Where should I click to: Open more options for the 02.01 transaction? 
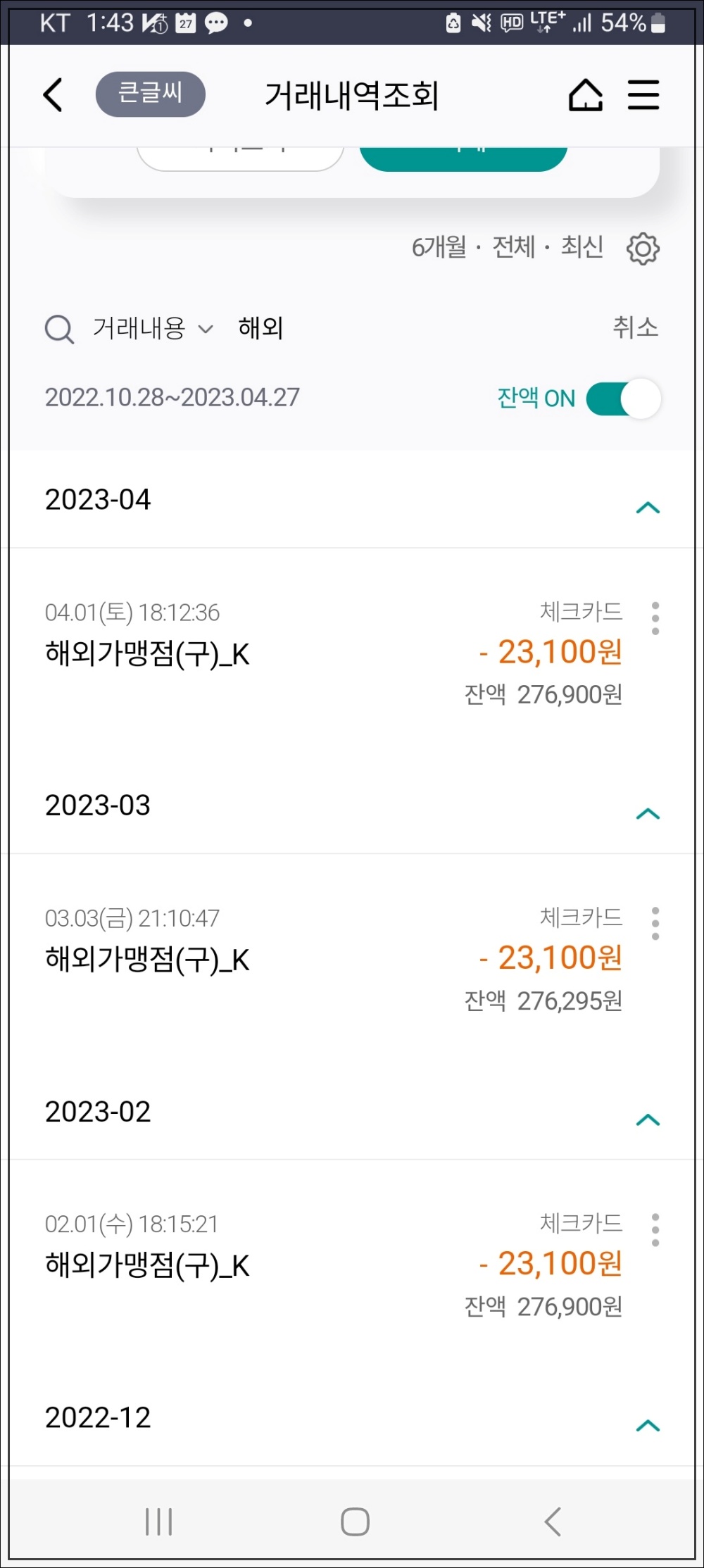click(x=655, y=1230)
